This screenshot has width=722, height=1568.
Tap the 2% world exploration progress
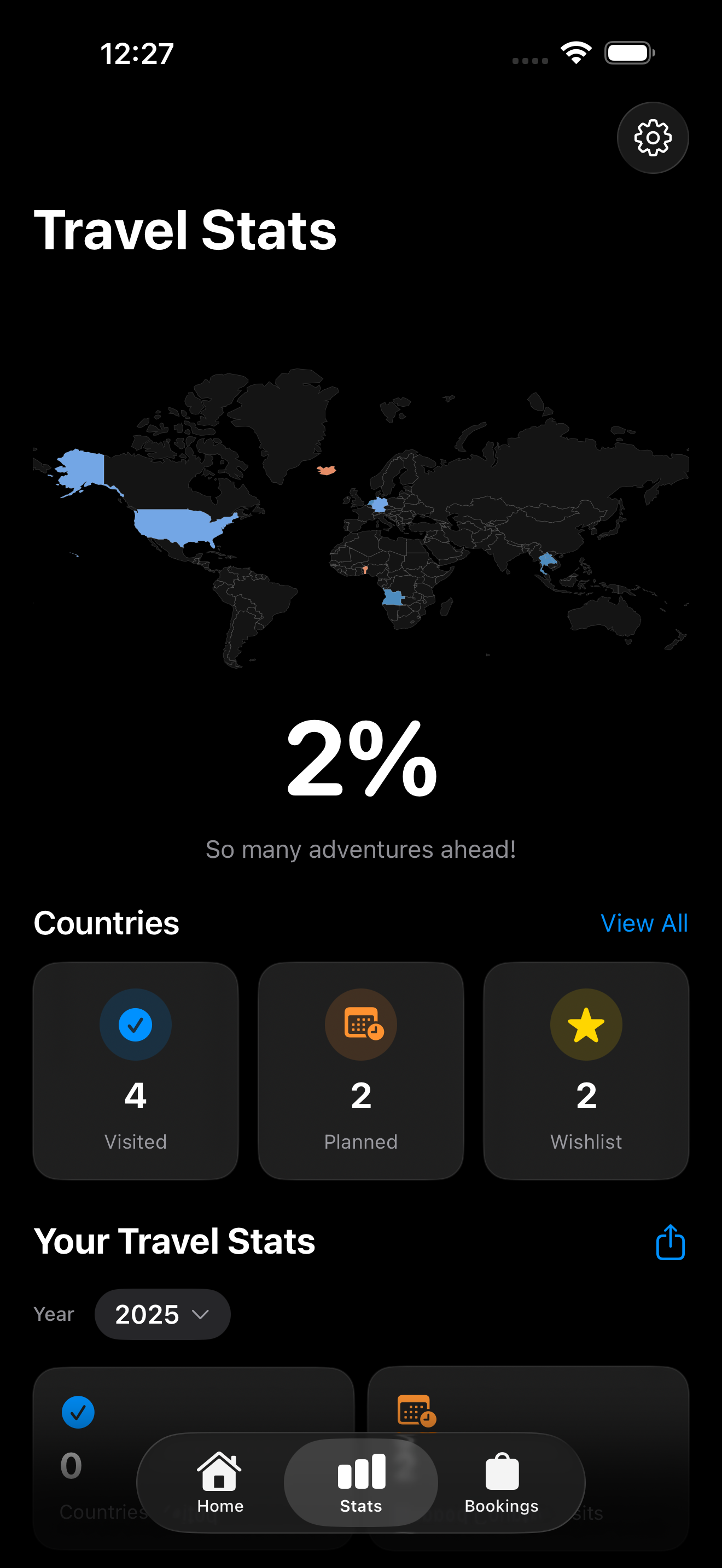coord(361,759)
